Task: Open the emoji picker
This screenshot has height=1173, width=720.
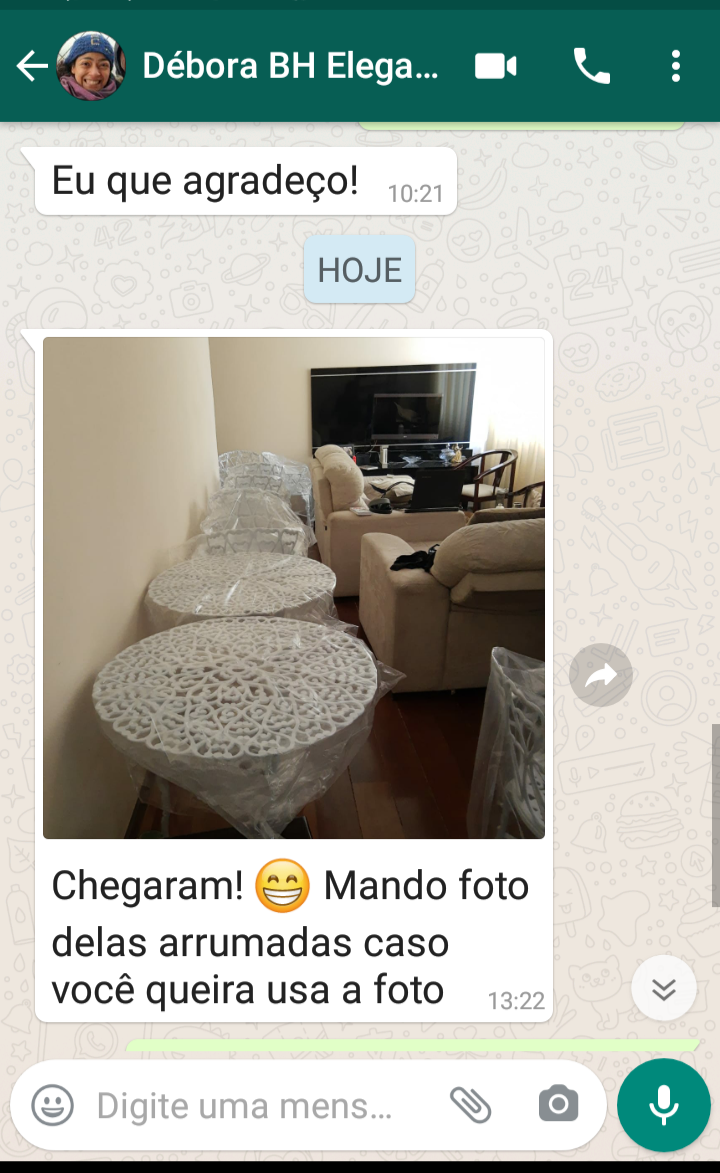Action: (52, 1105)
